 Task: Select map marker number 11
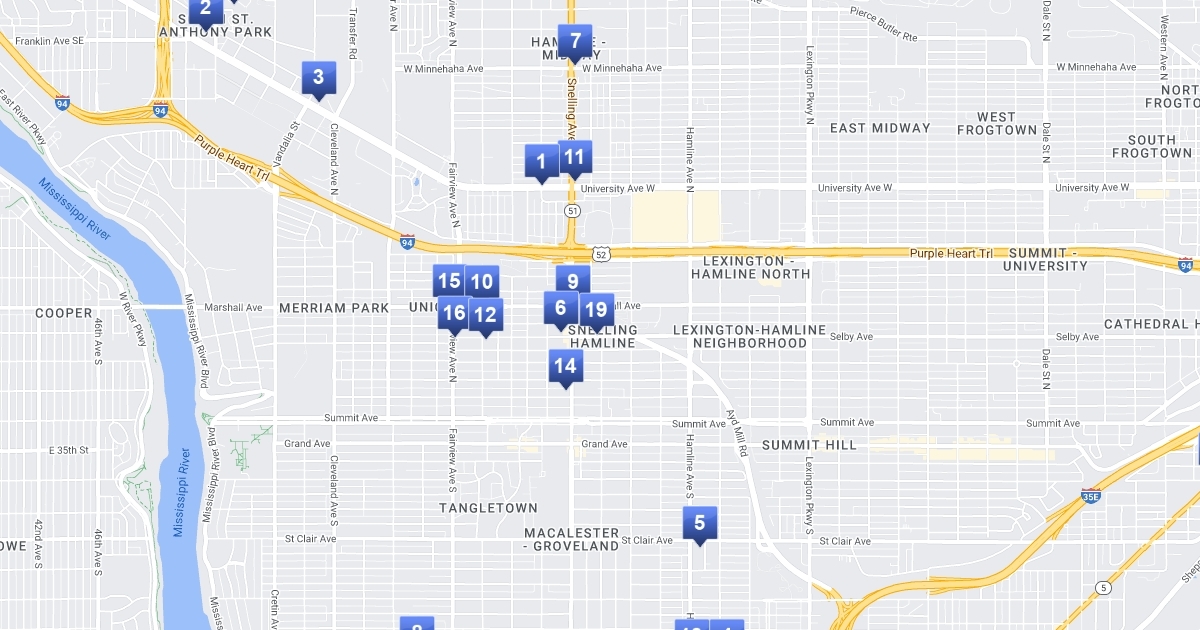(x=576, y=156)
